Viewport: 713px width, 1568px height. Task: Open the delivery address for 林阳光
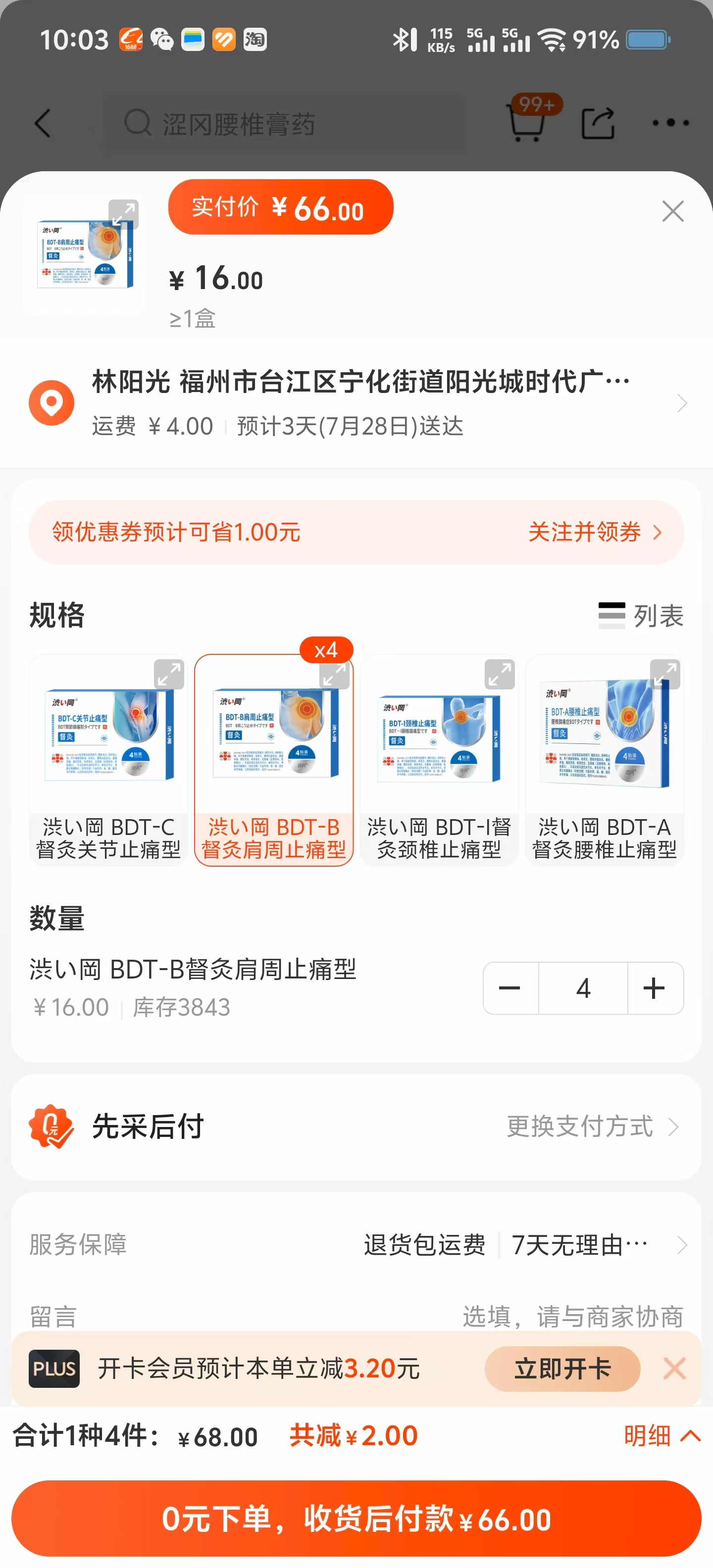pyautogui.click(x=359, y=402)
